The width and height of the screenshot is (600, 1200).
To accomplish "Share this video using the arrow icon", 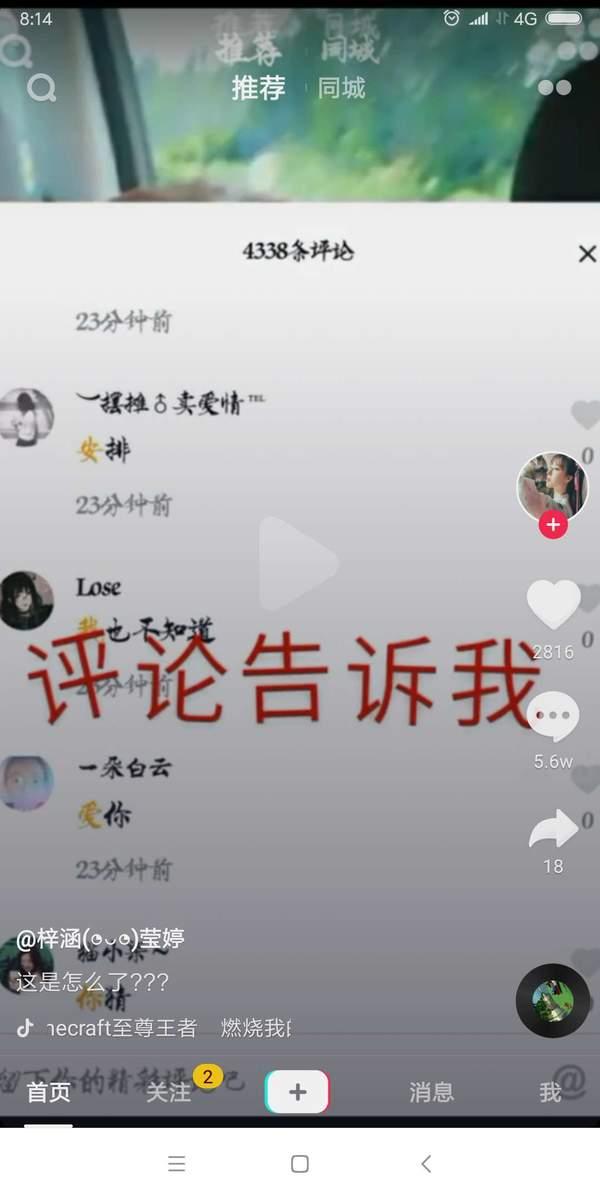I will coord(553,829).
